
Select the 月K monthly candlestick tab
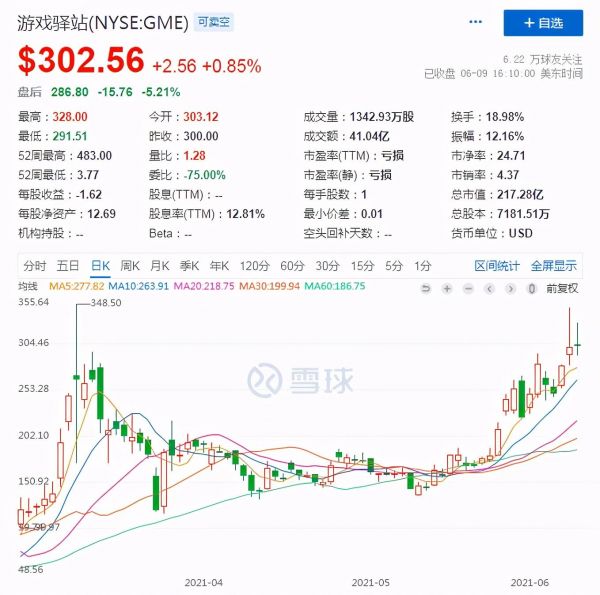pos(160,266)
